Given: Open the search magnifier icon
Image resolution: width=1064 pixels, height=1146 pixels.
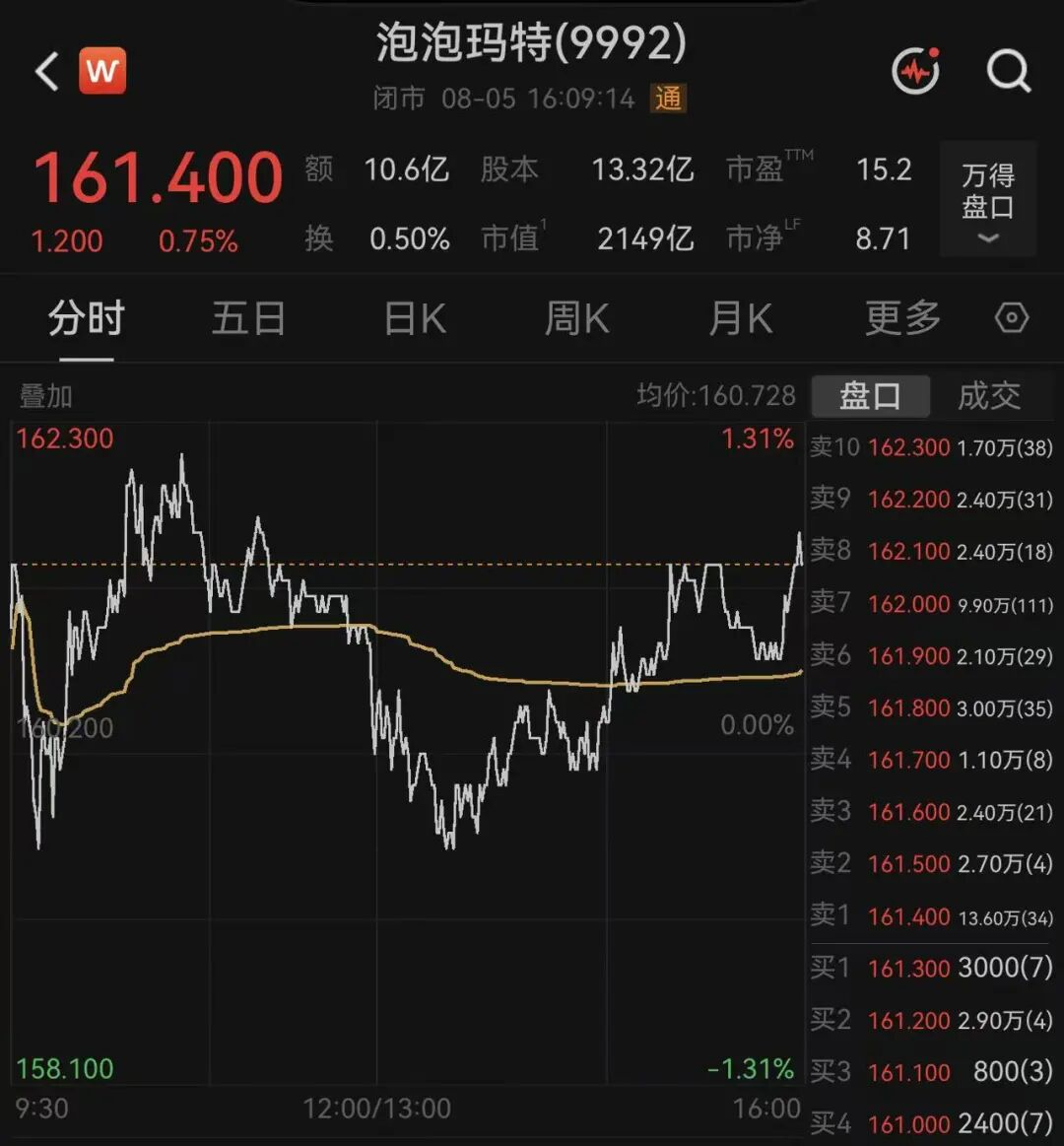Looking at the screenshot, I should tap(1009, 71).
